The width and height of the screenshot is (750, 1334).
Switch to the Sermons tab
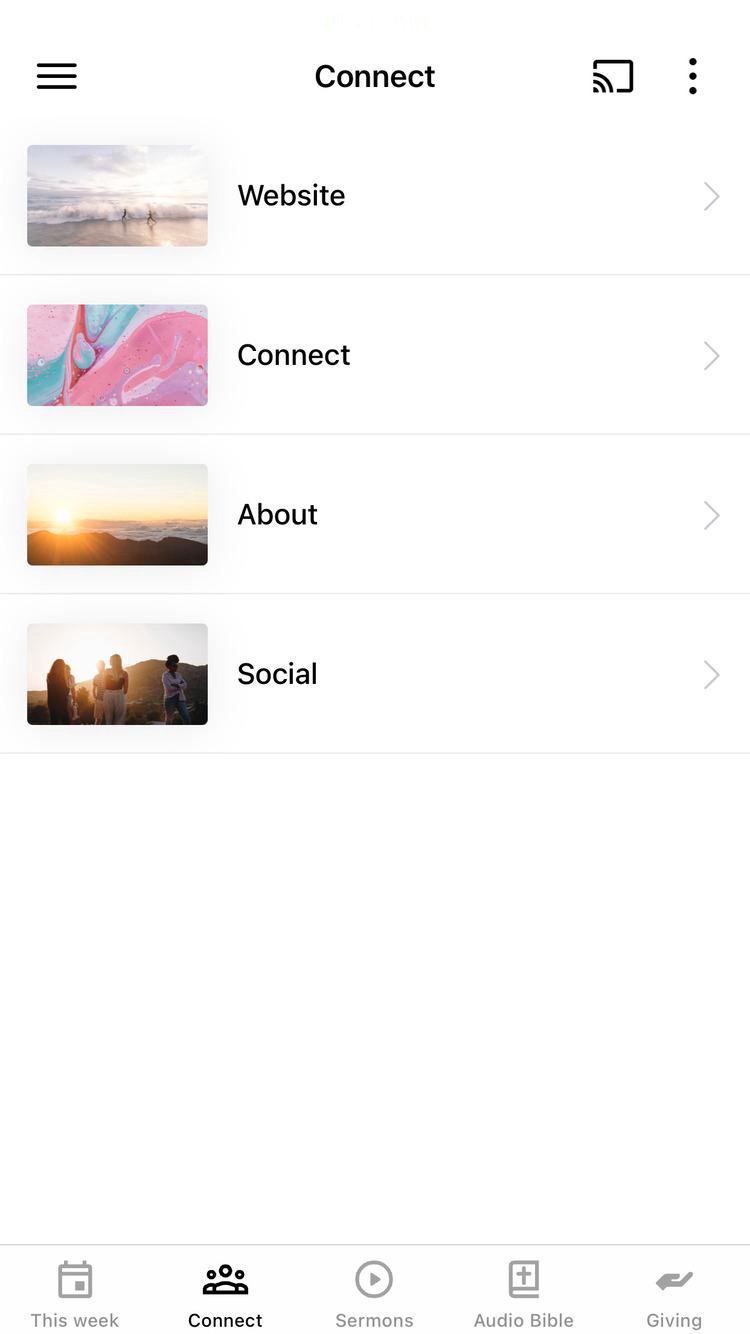click(x=374, y=1295)
